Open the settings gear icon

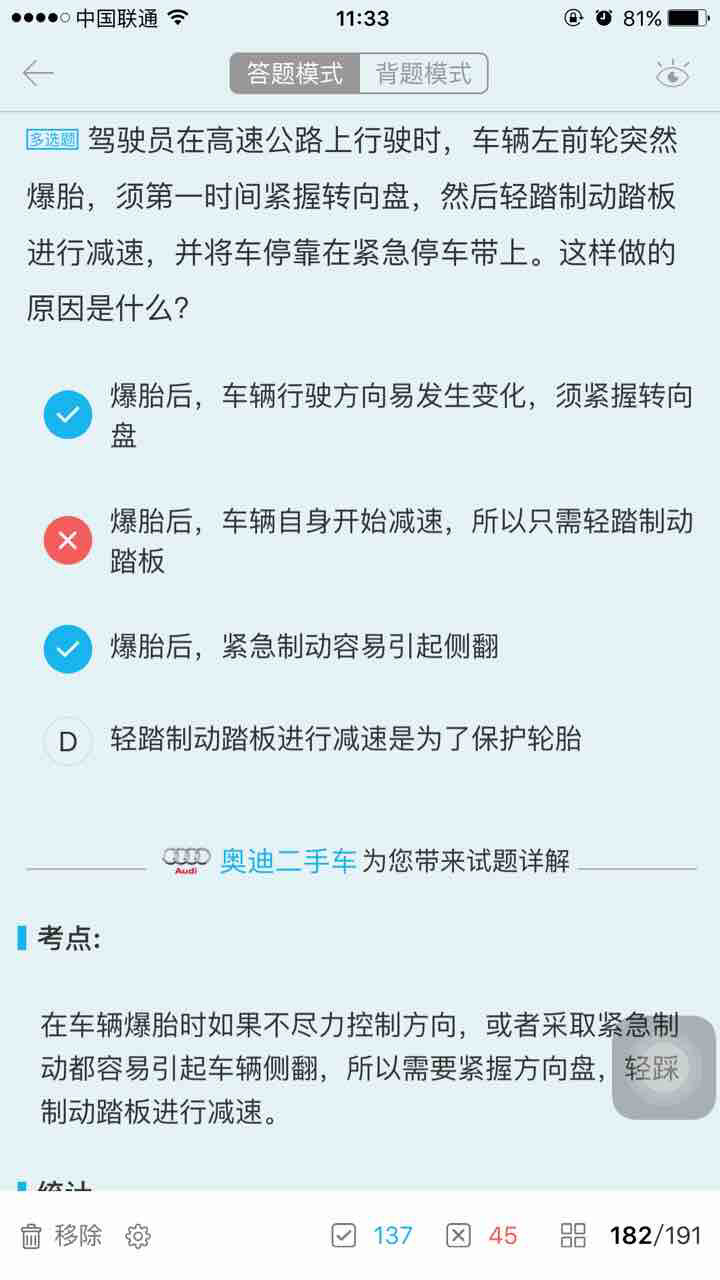coord(137,1236)
